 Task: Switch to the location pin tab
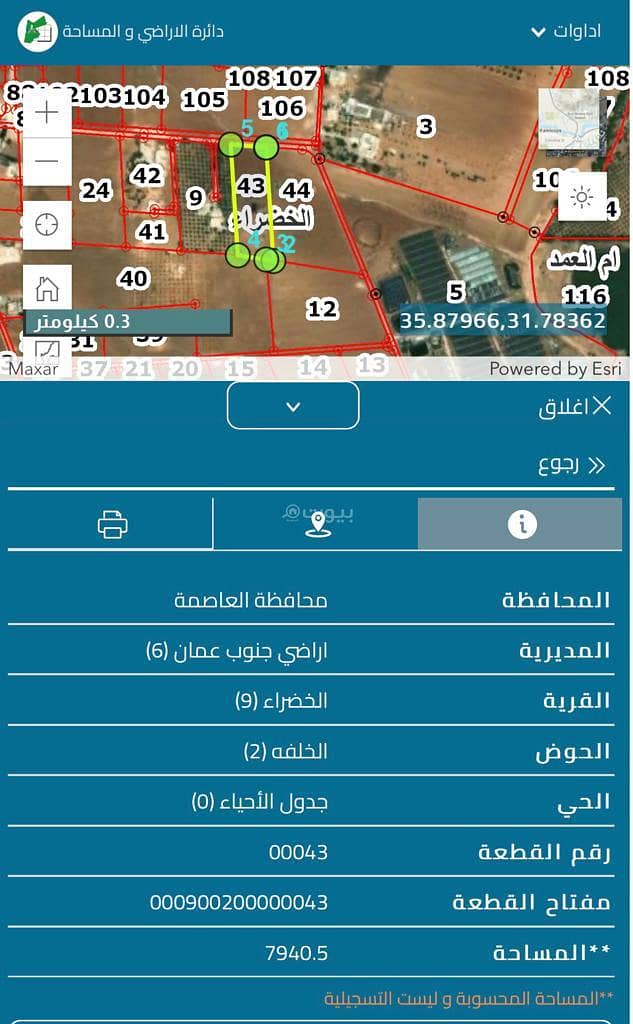[x=316, y=524]
